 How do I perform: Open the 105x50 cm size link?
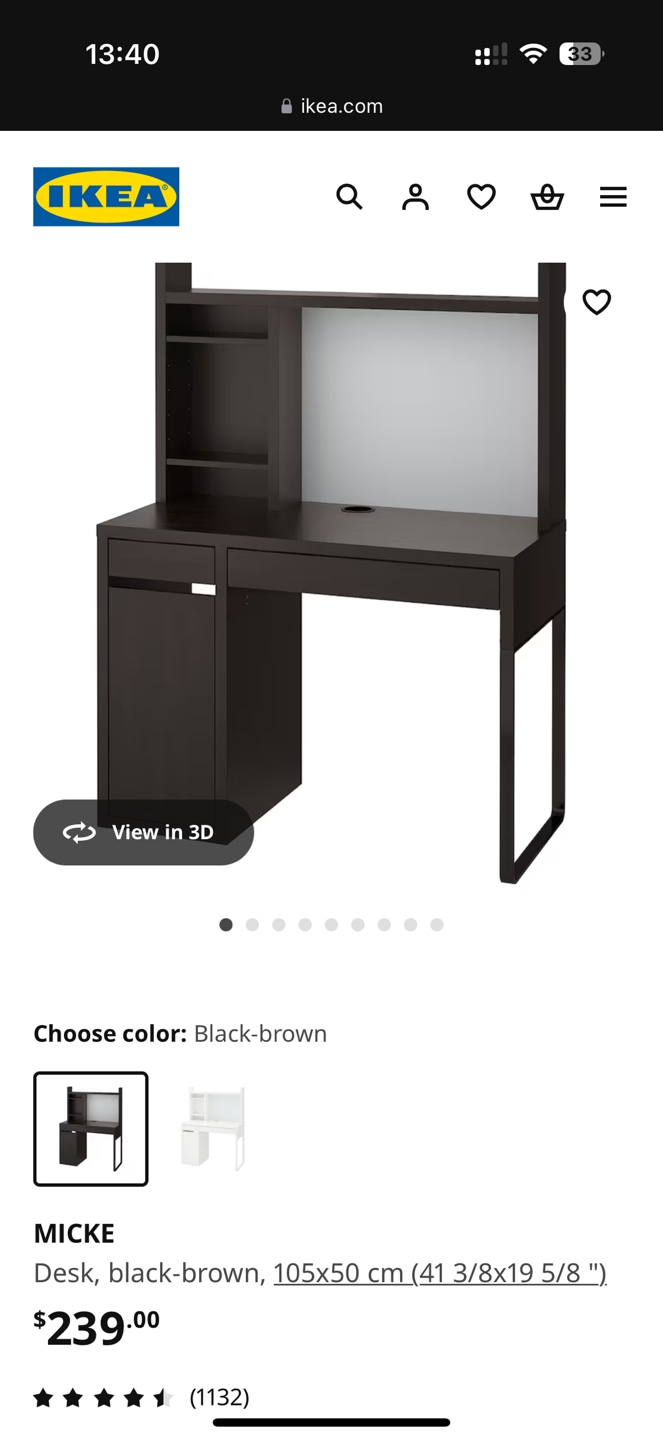pos(440,1273)
